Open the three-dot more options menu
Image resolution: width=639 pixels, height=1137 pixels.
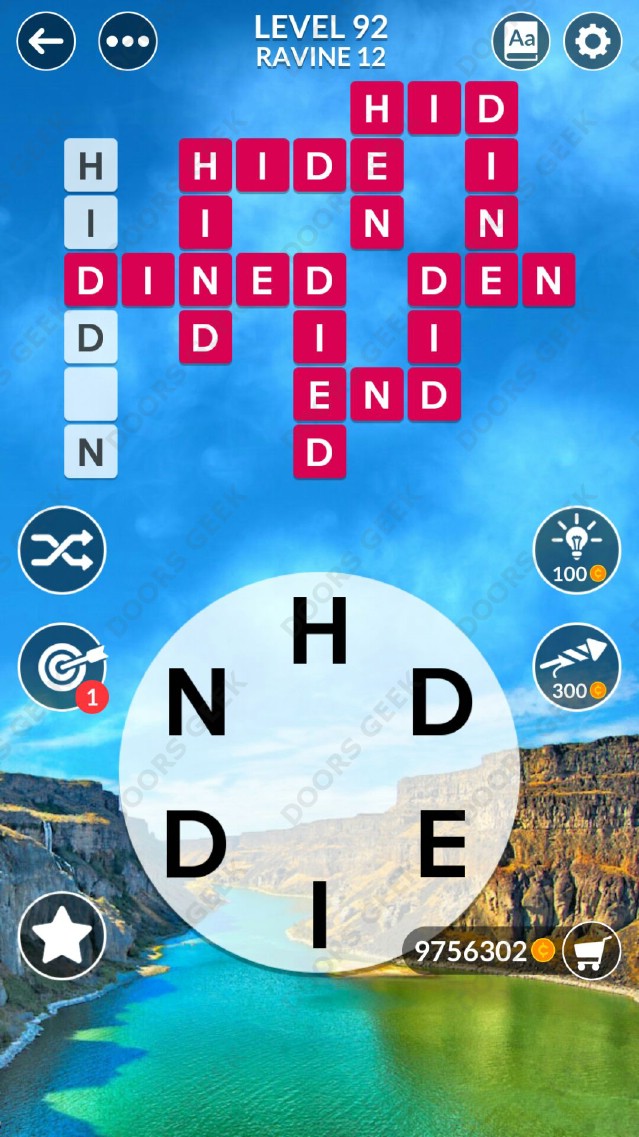pos(128,41)
